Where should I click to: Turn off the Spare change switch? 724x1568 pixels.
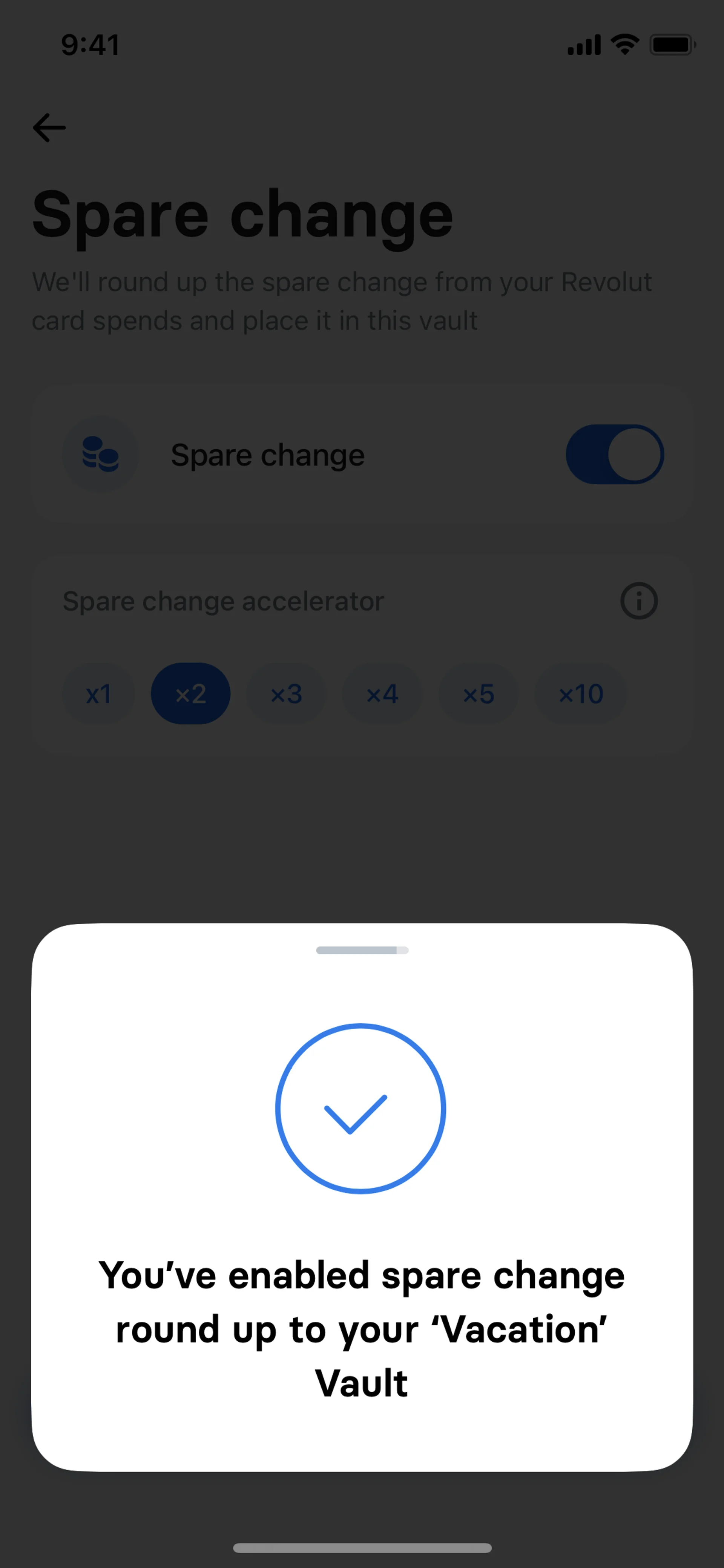click(x=615, y=455)
